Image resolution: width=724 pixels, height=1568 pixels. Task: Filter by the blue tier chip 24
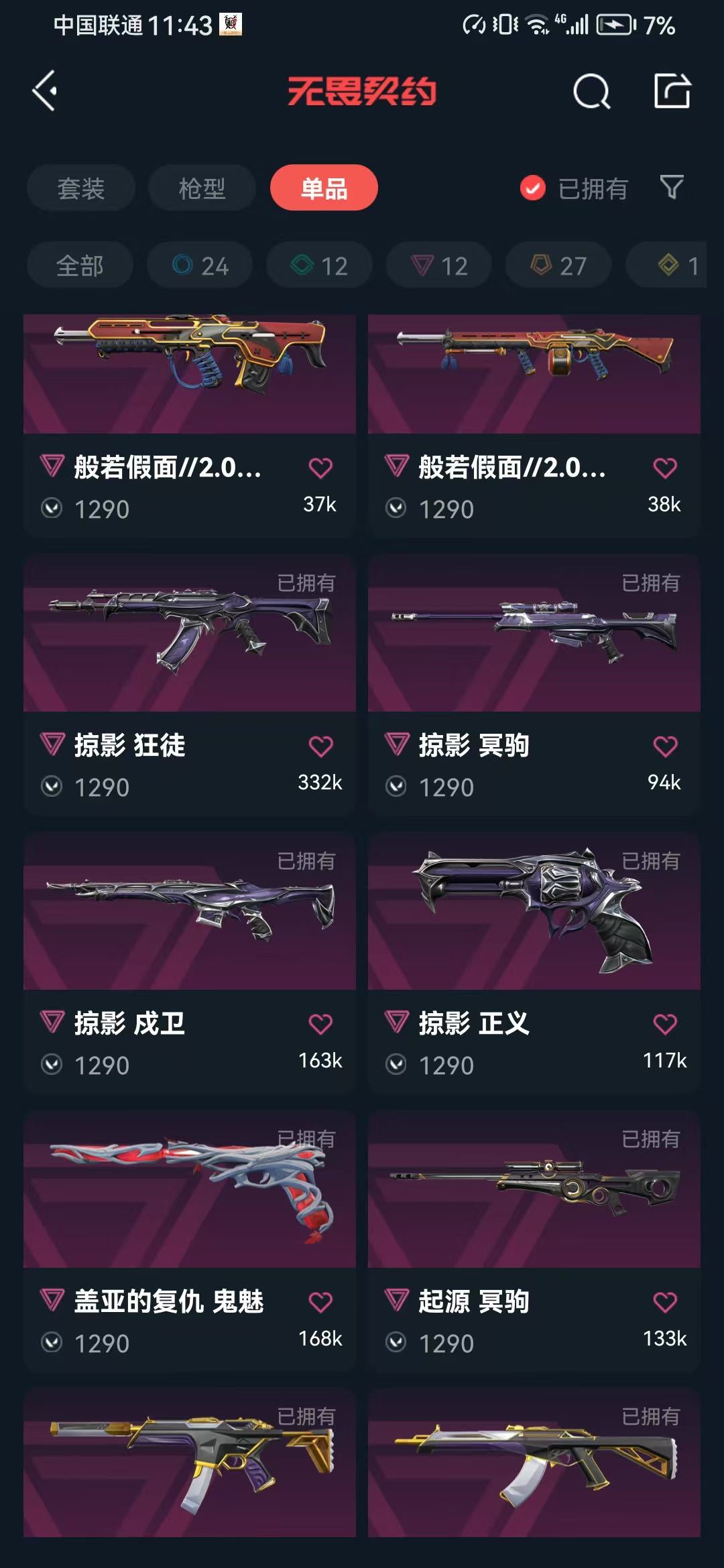point(200,265)
